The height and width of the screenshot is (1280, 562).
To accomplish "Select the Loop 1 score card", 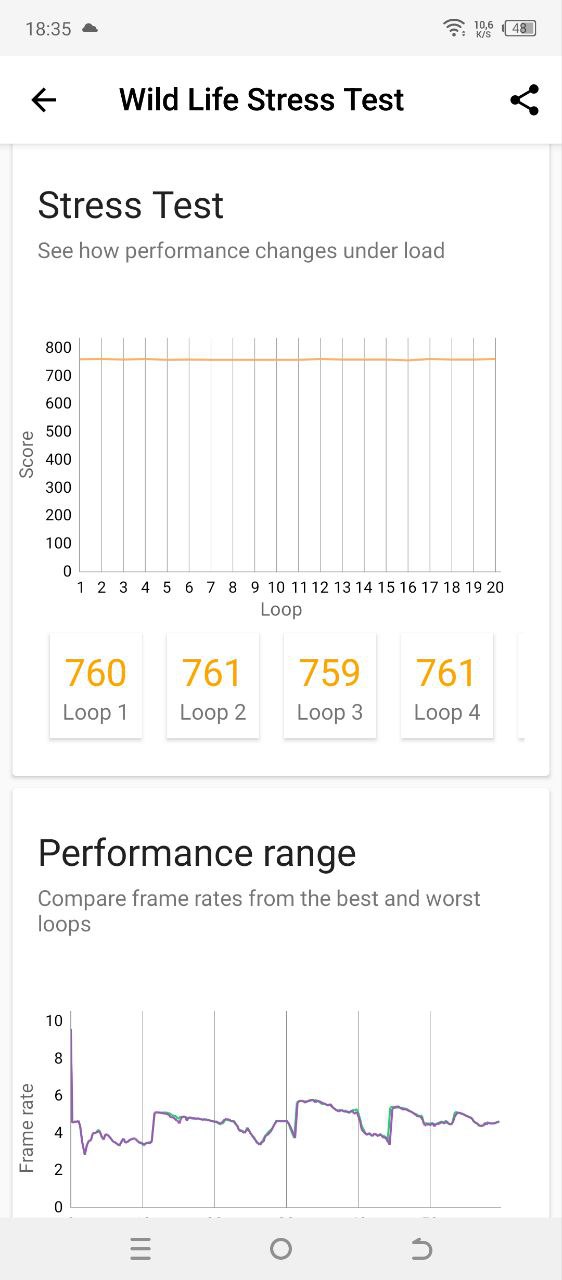I will click(x=96, y=686).
